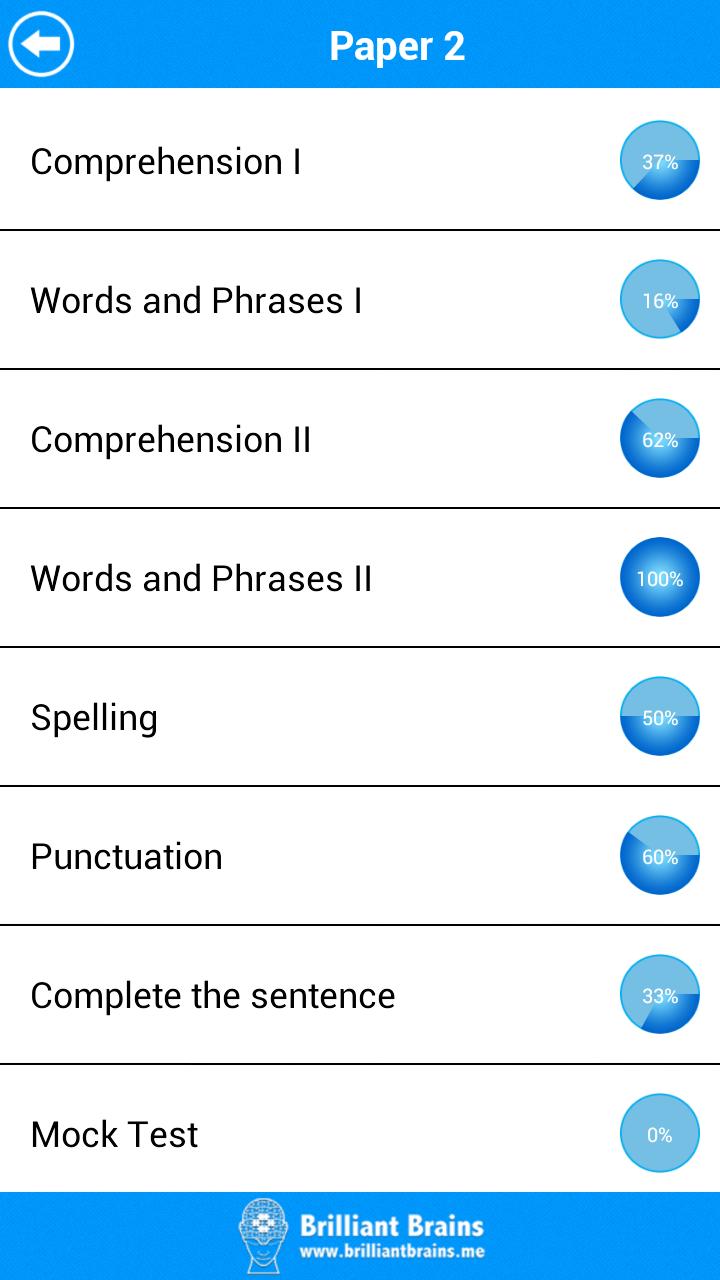Open the Punctuation section
Image resolution: width=720 pixels, height=1280 pixels.
[360, 856]
